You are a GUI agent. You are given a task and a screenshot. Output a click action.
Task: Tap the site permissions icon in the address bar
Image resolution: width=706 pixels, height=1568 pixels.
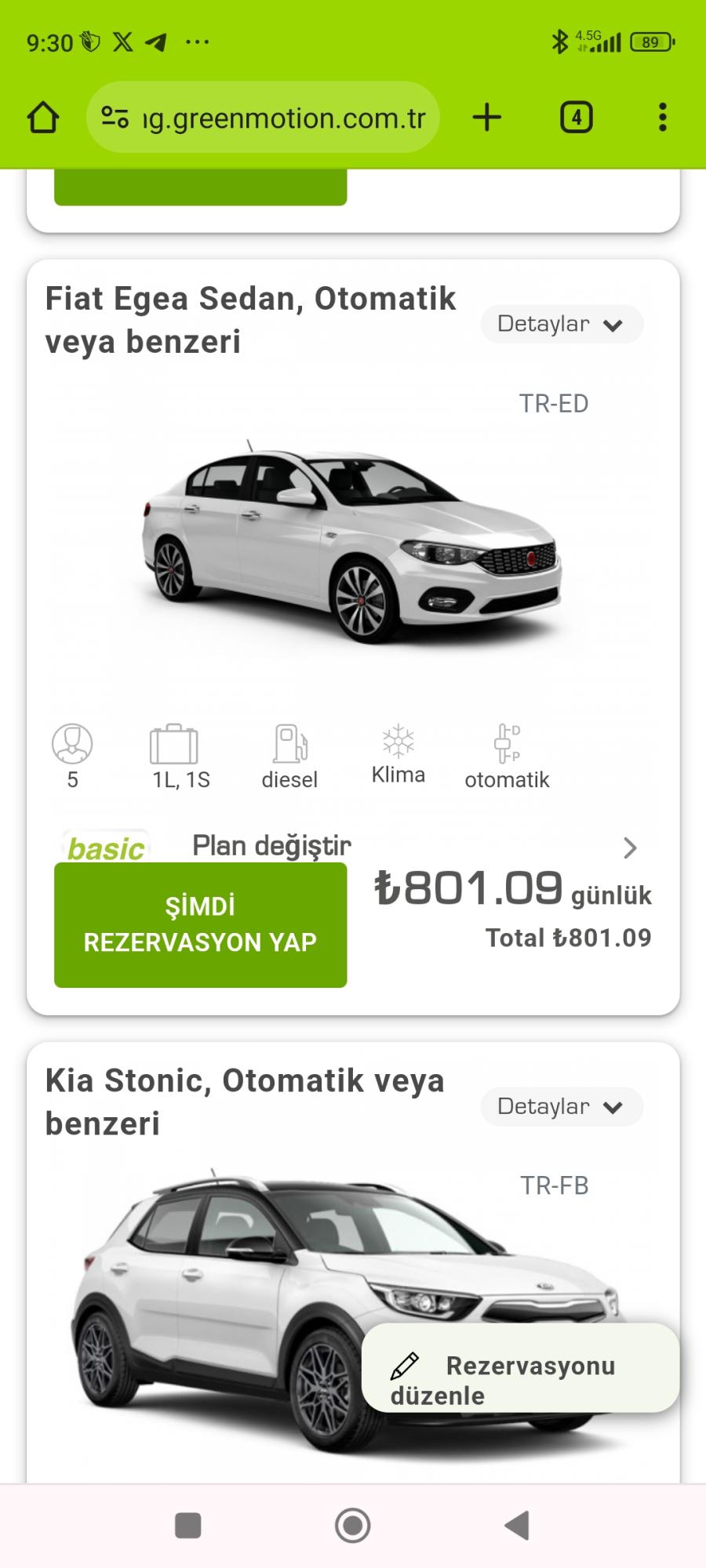tap(115, 117)
